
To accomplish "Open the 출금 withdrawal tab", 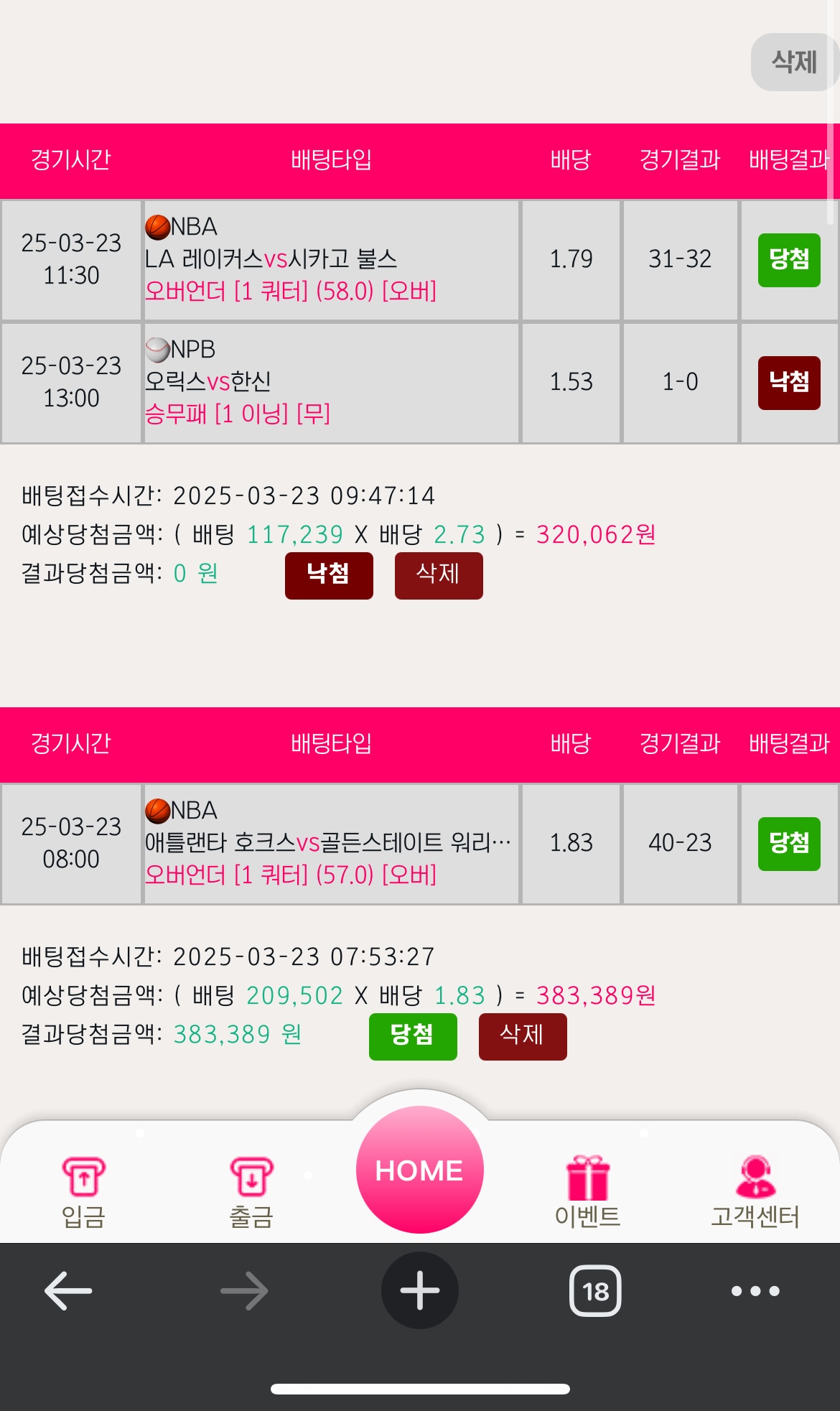I will tap(251, 1192).
